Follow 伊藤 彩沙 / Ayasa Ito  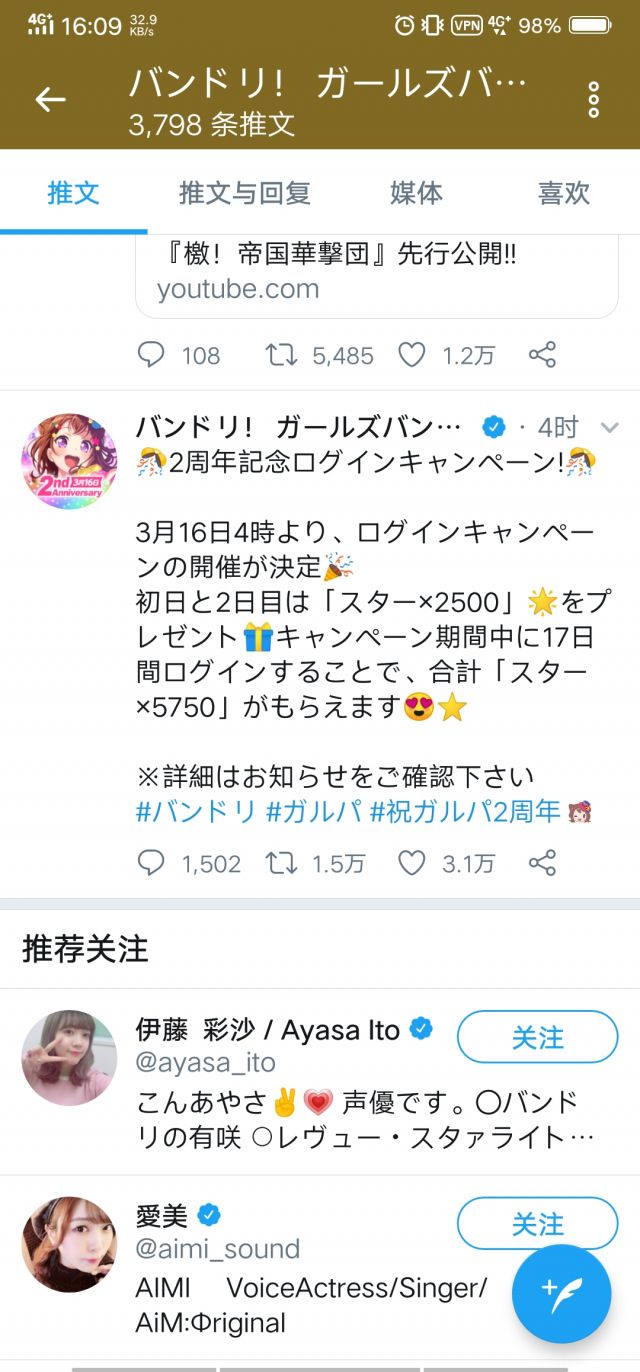tap(538, 1037)
